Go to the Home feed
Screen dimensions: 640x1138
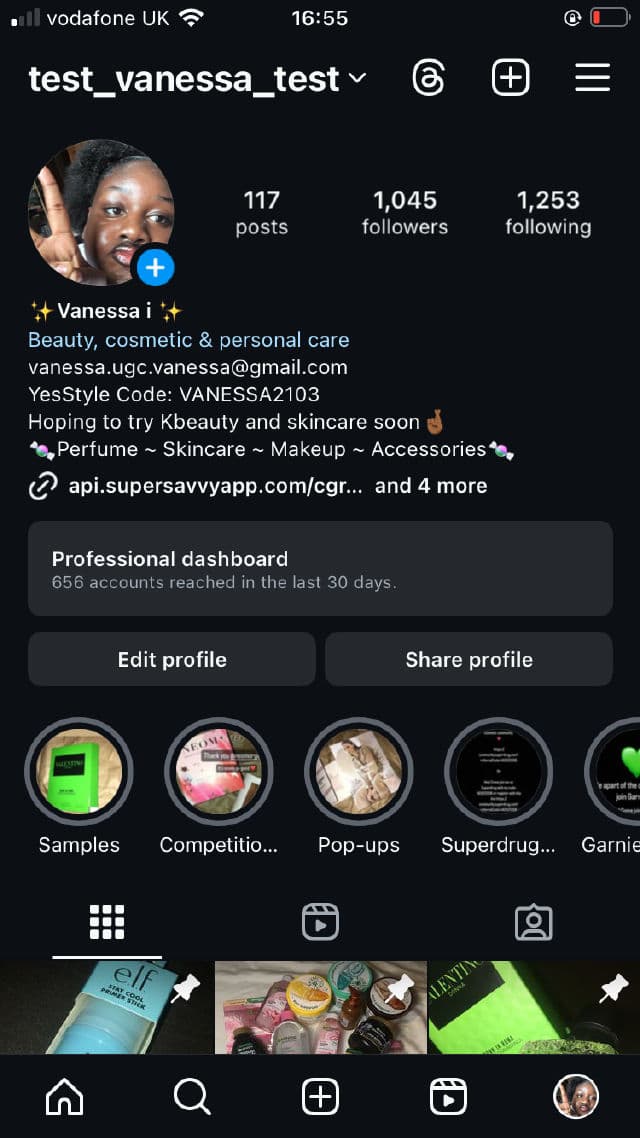[x=65, y=1097]
